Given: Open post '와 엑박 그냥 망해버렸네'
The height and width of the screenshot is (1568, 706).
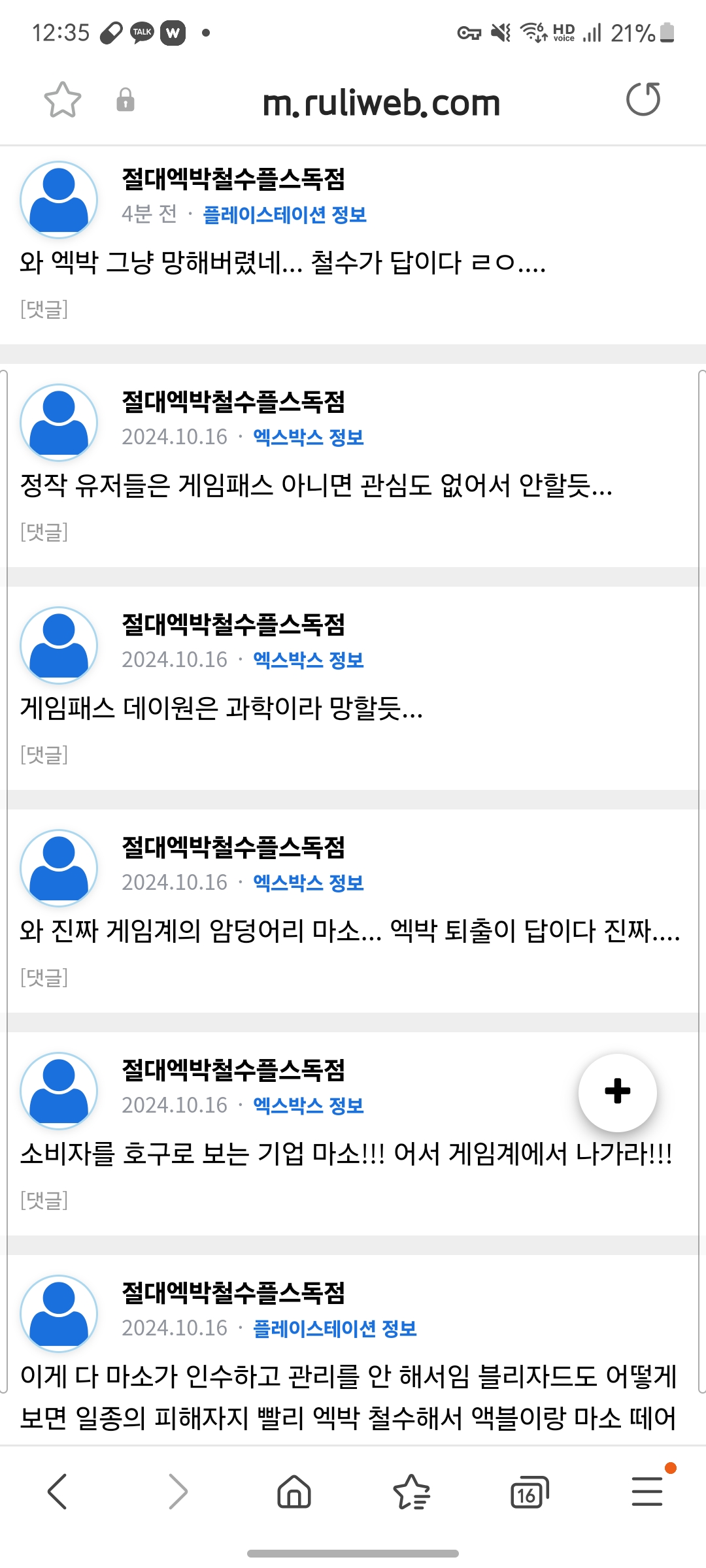Looking at the screenshot, I should point(282,263).
